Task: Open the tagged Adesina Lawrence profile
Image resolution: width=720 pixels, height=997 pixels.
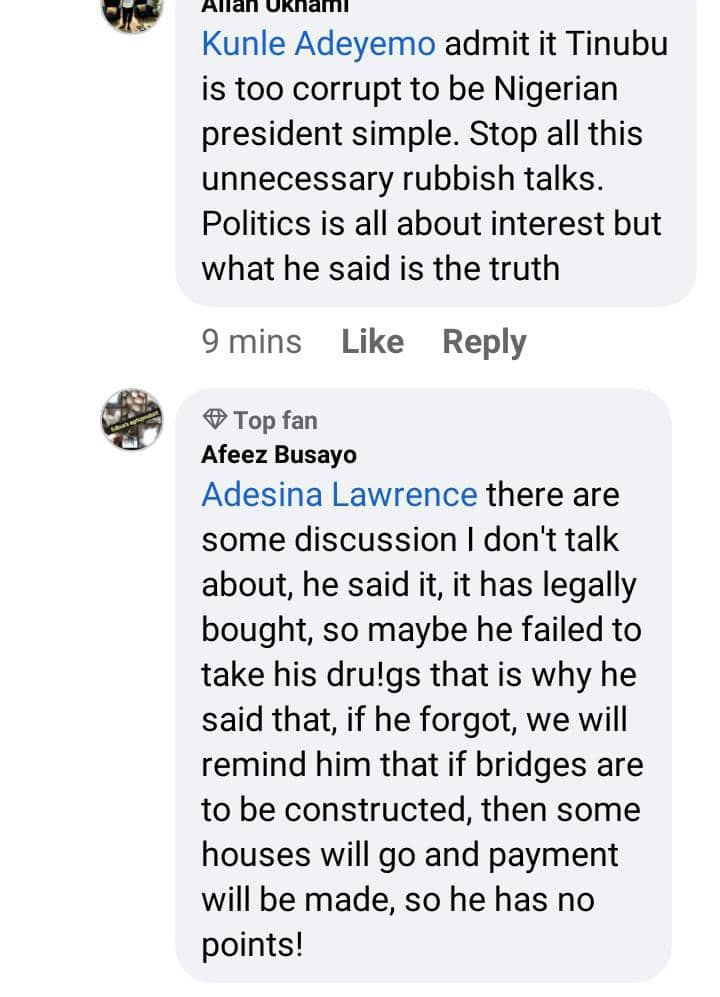Action: [x=339, y=494]
